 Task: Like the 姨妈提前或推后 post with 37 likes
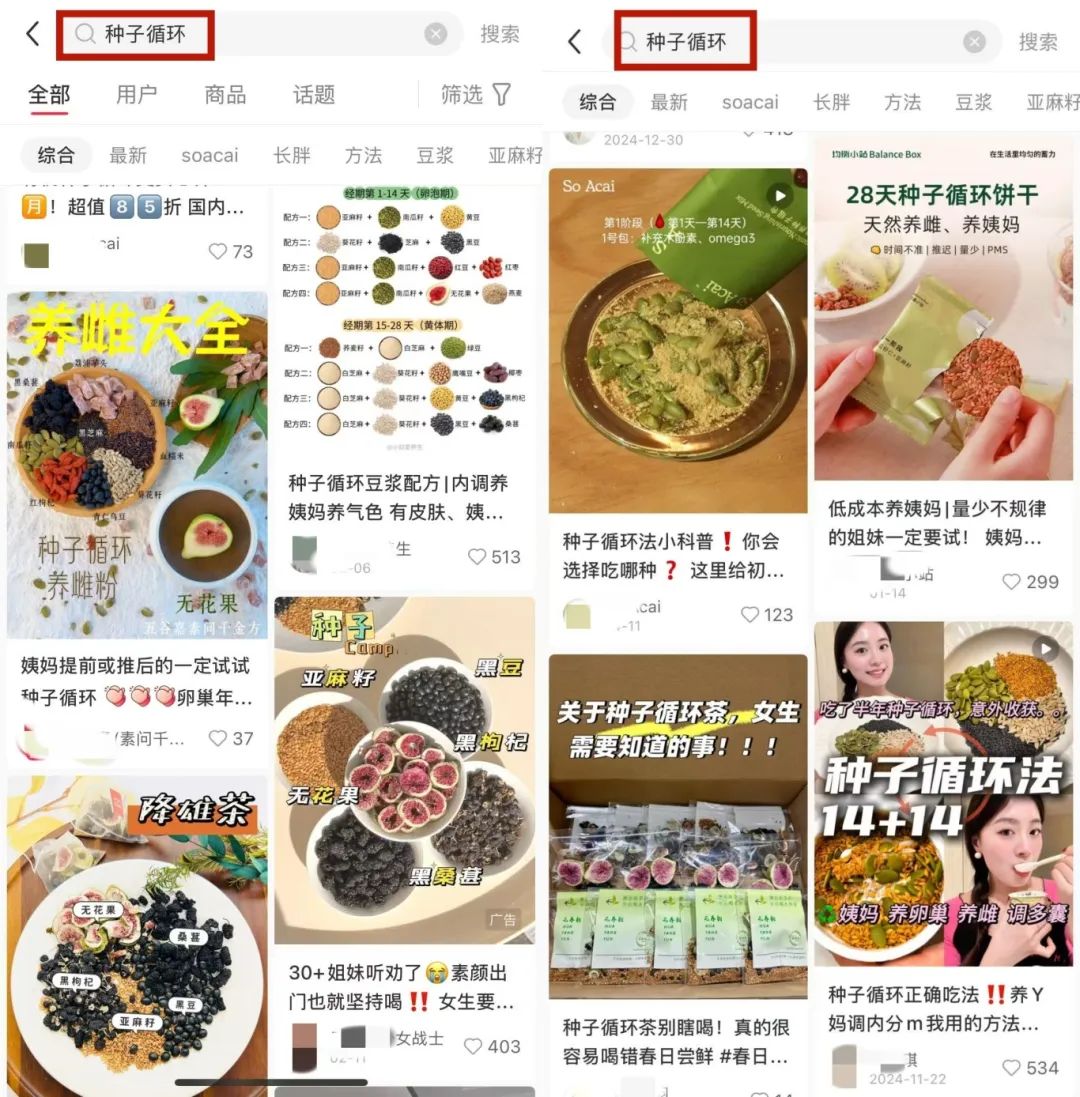(216, 738)
